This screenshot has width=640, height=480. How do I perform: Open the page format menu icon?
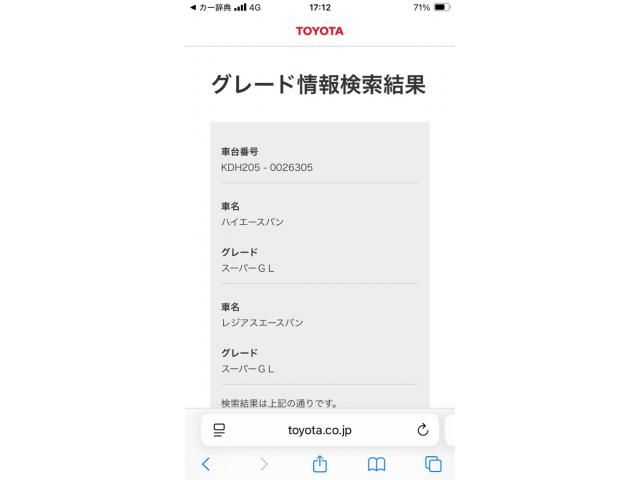pos(219,430)
